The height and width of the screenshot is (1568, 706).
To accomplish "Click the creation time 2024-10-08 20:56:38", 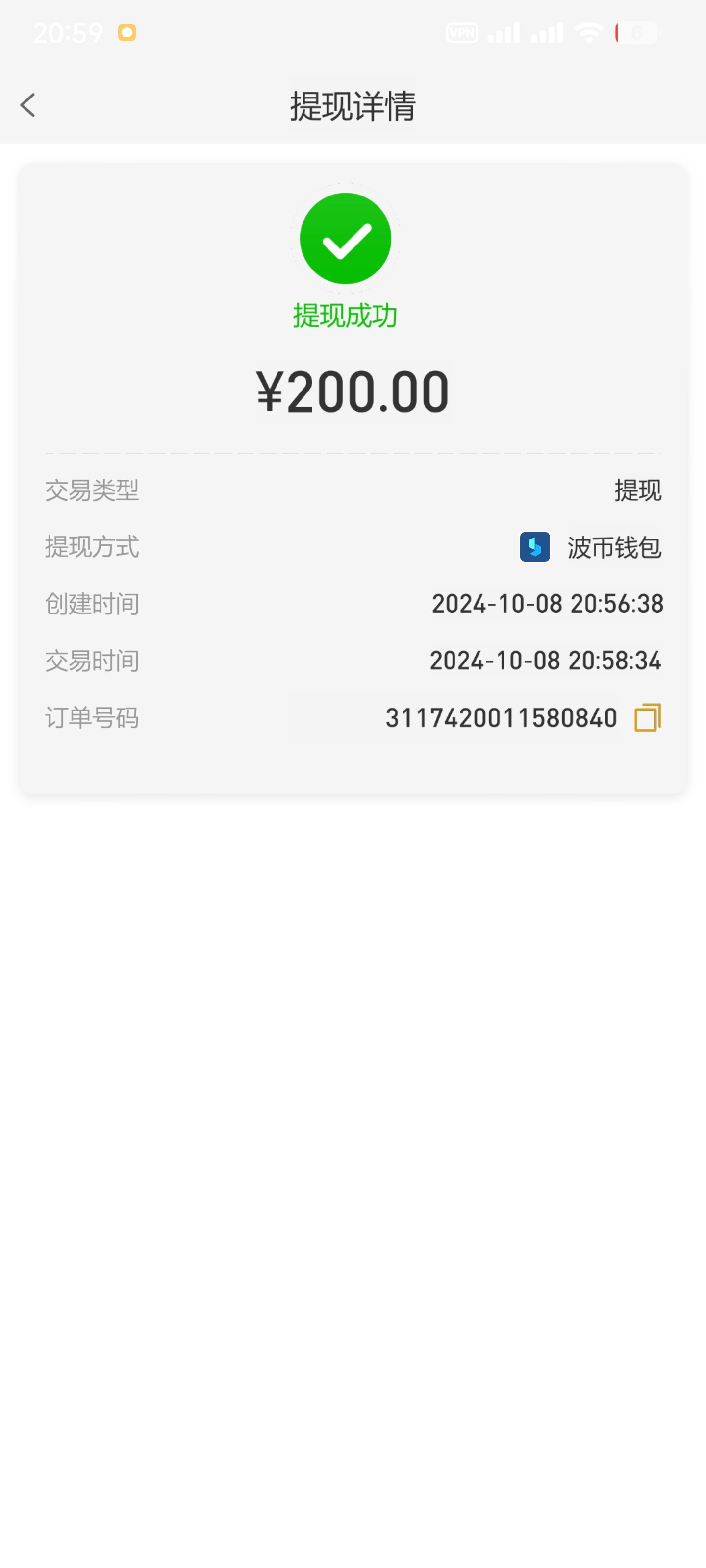I will [547, 604].
